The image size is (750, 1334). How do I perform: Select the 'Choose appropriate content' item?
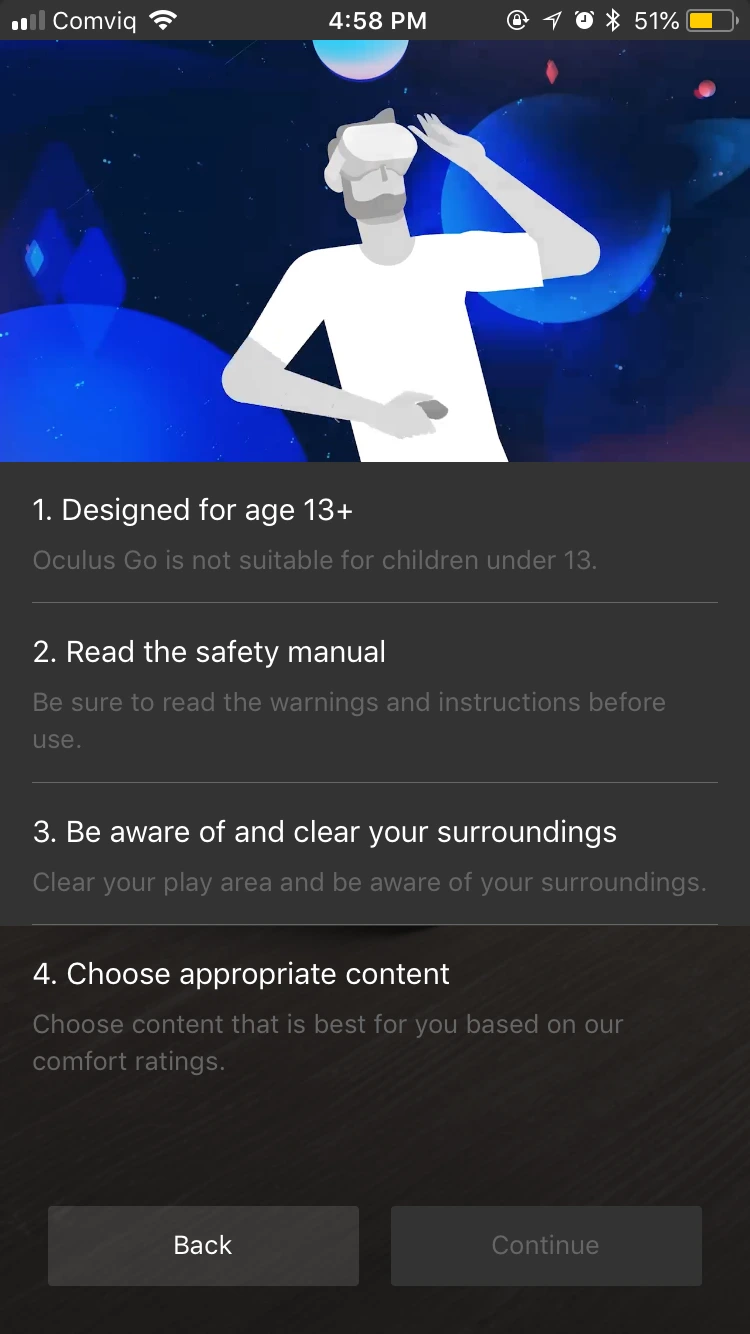pyautogui.click(x=240, y=973)
